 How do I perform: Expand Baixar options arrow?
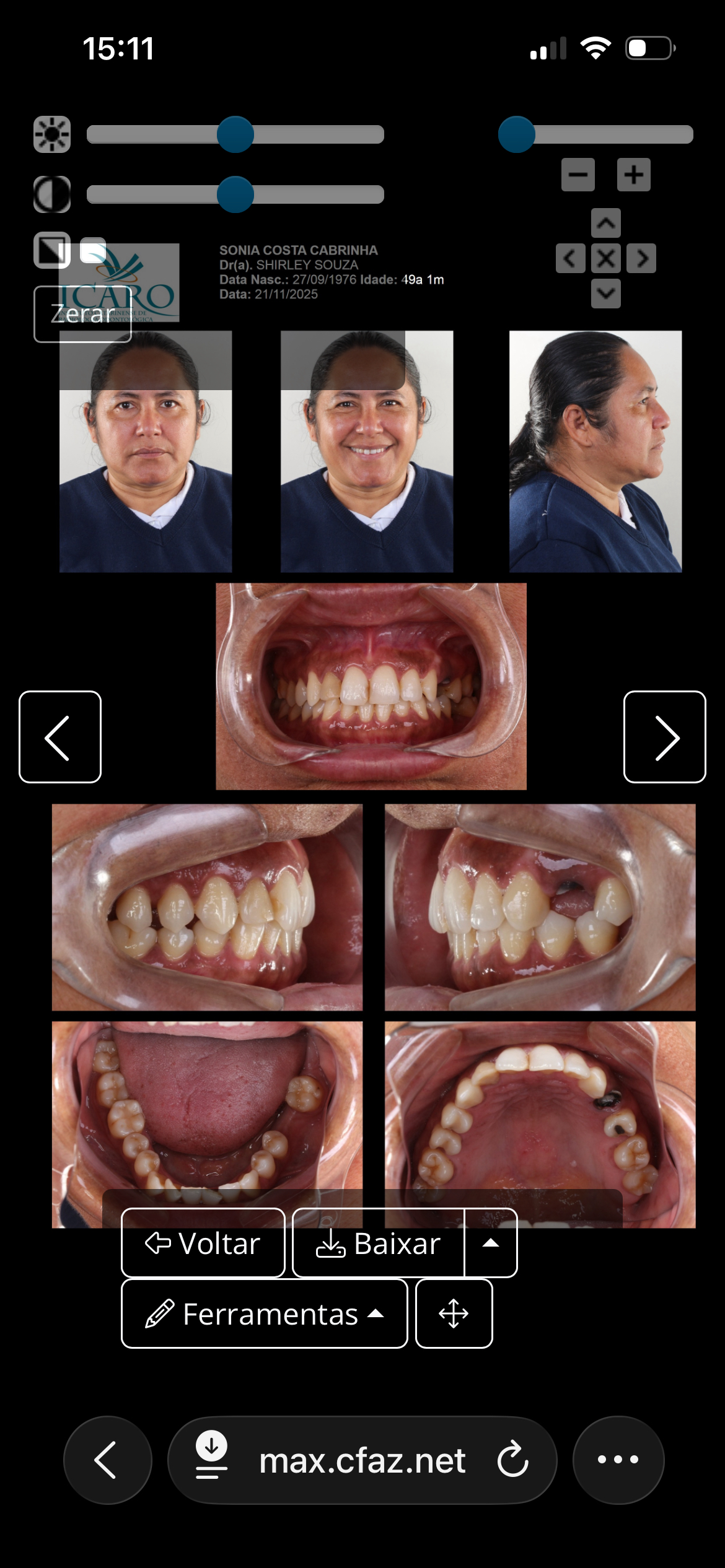coord(491,1243)
